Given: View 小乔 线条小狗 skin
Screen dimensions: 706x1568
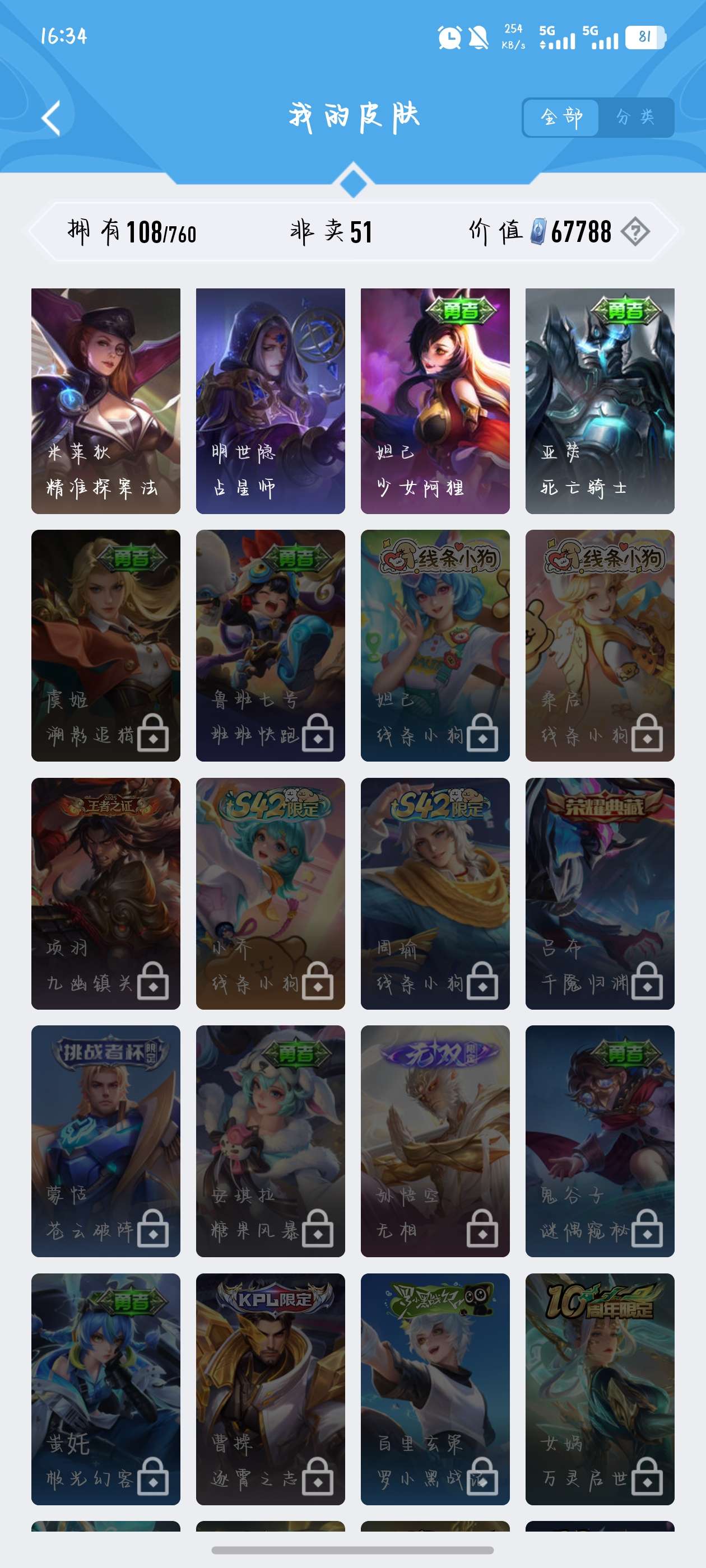Looking at the screenshot, I should tap(271, 893).
